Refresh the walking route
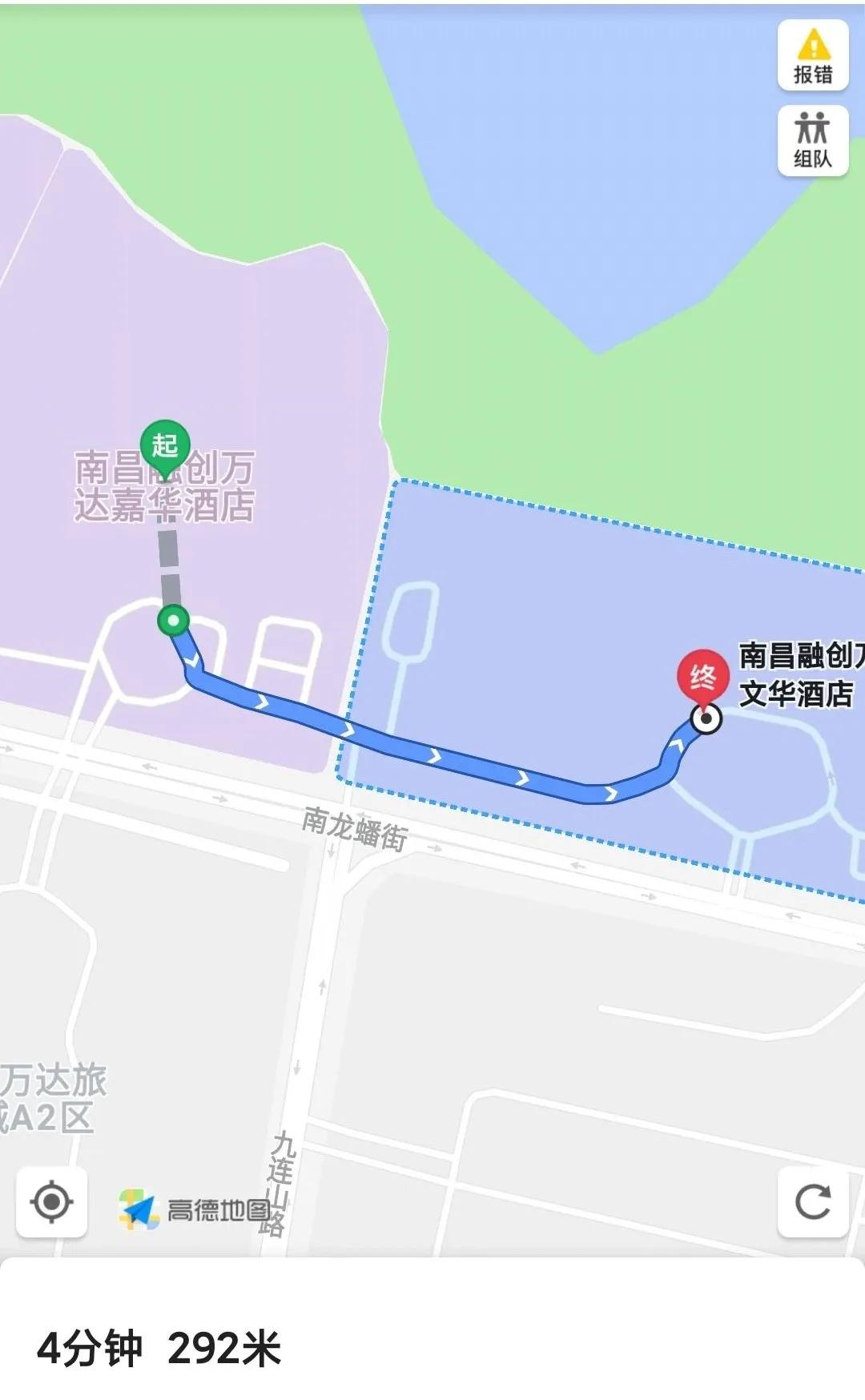This screenshot has height=1400, width=865. [813, 1202]
